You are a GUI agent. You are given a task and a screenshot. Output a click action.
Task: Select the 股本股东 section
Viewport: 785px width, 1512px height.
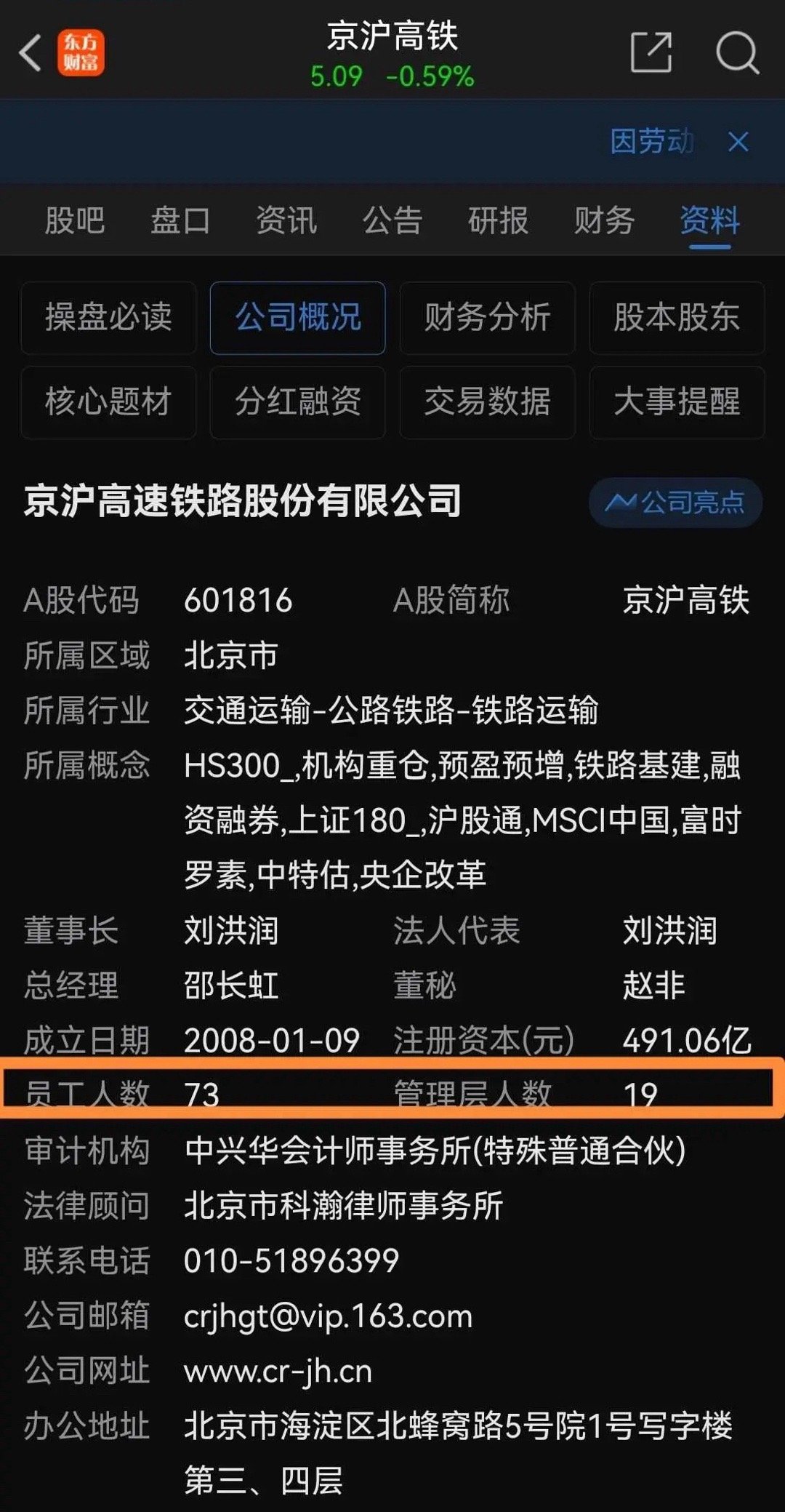tap(677, 318)
